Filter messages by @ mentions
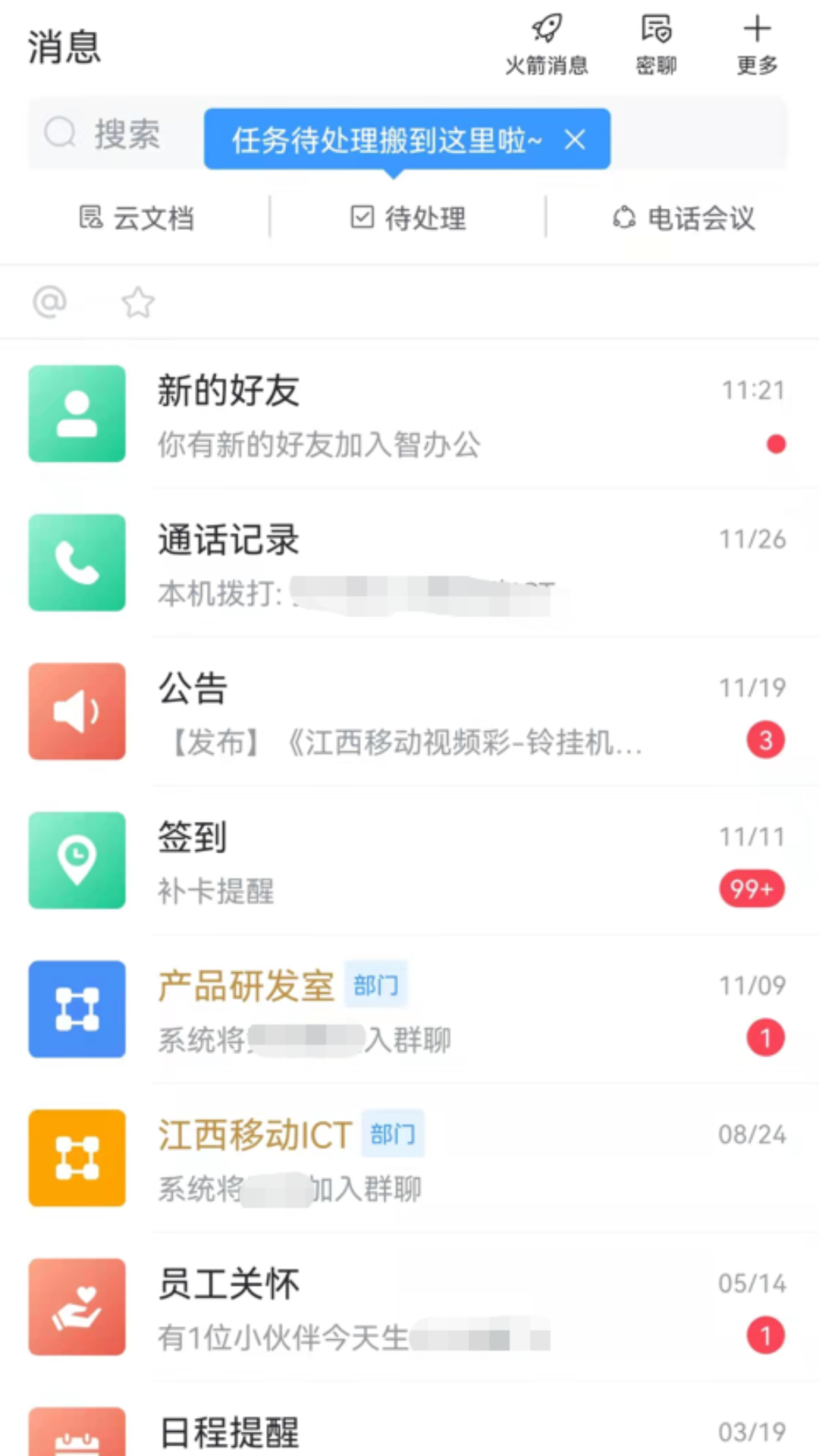Screen dimensions: 819x1456 50,302
